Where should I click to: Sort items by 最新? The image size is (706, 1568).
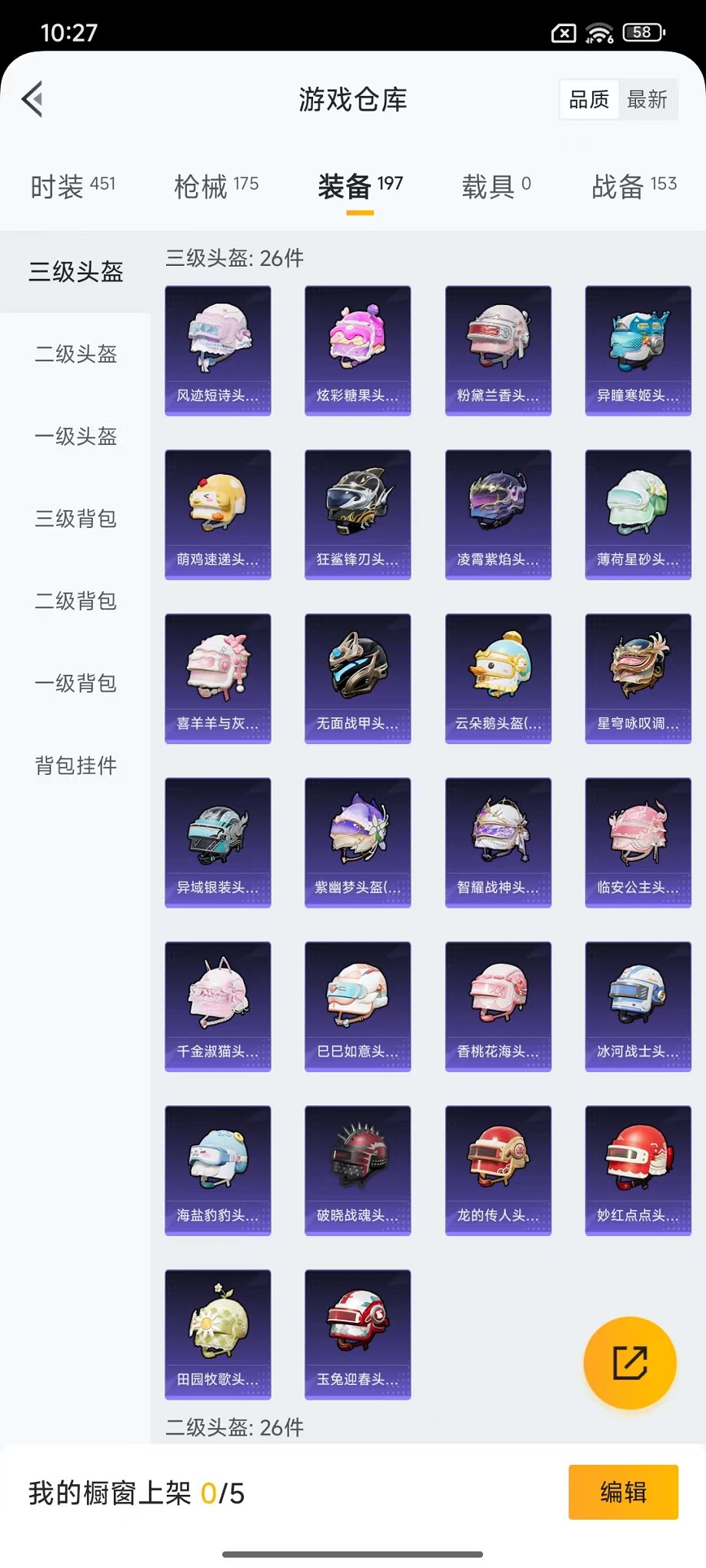[647, 99]
